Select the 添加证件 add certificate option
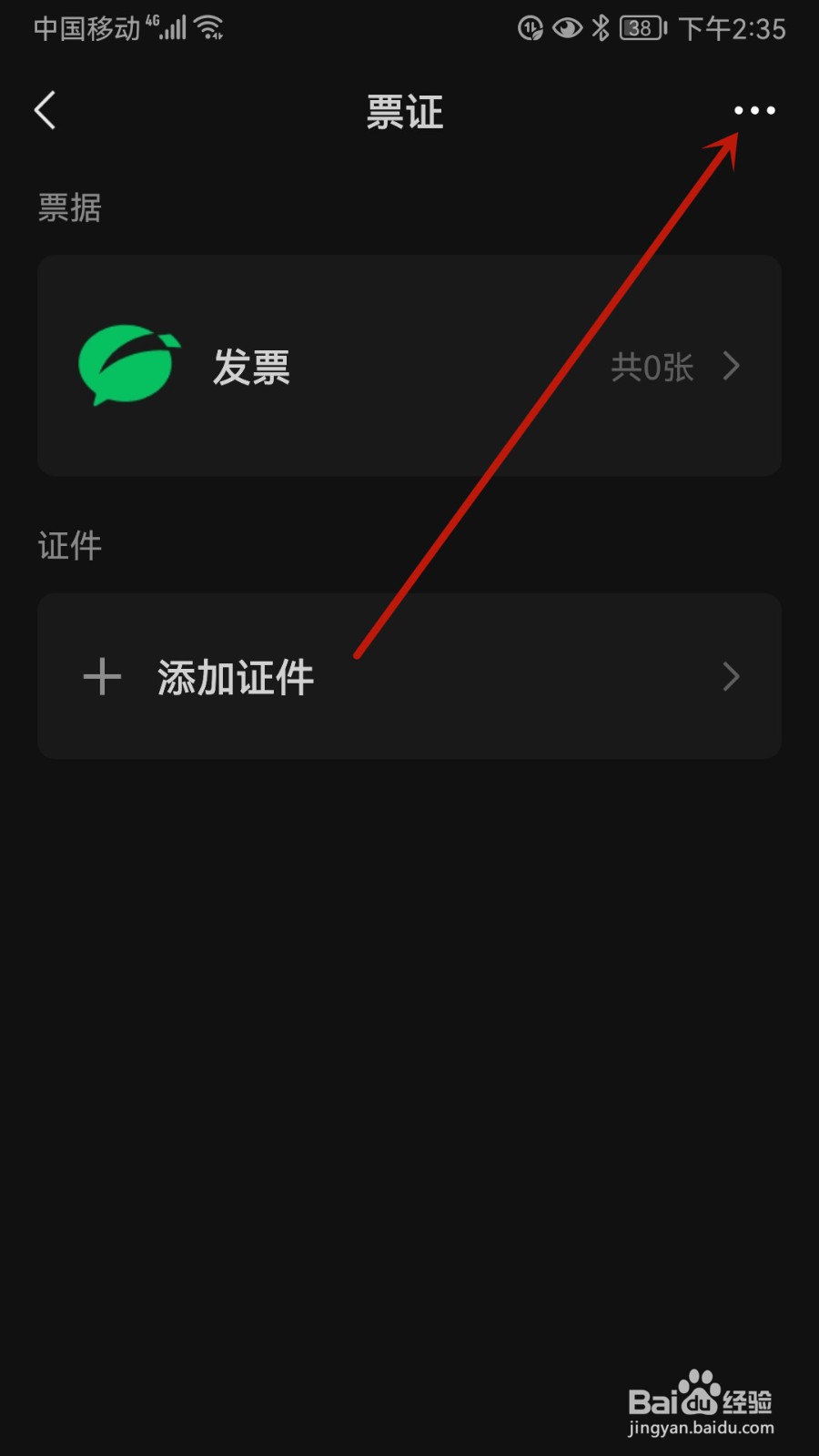Screen dimensions: 819x1456 point(235,676)
